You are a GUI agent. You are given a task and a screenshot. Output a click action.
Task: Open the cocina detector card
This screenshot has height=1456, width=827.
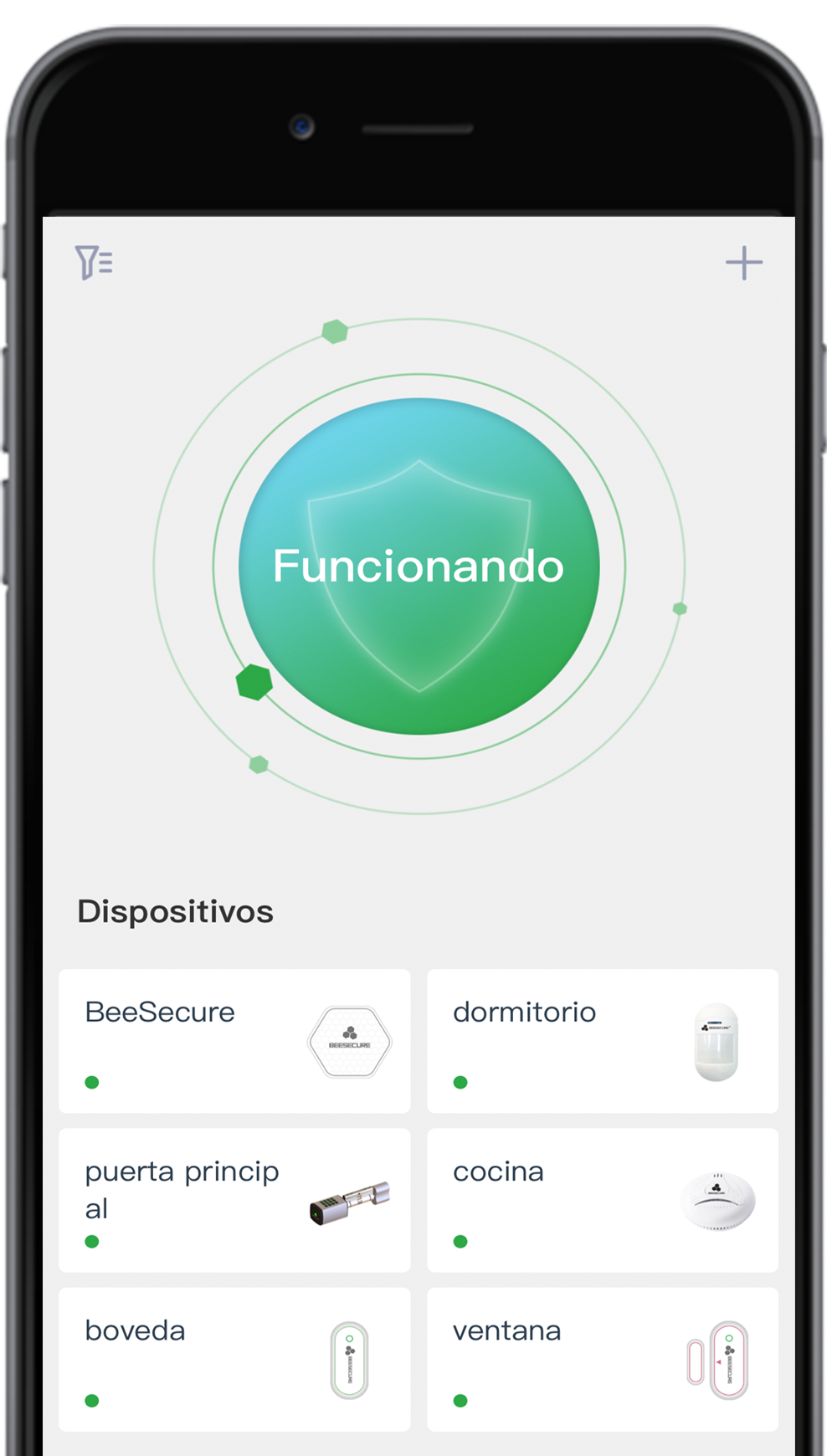click(x=603, y=1200)
